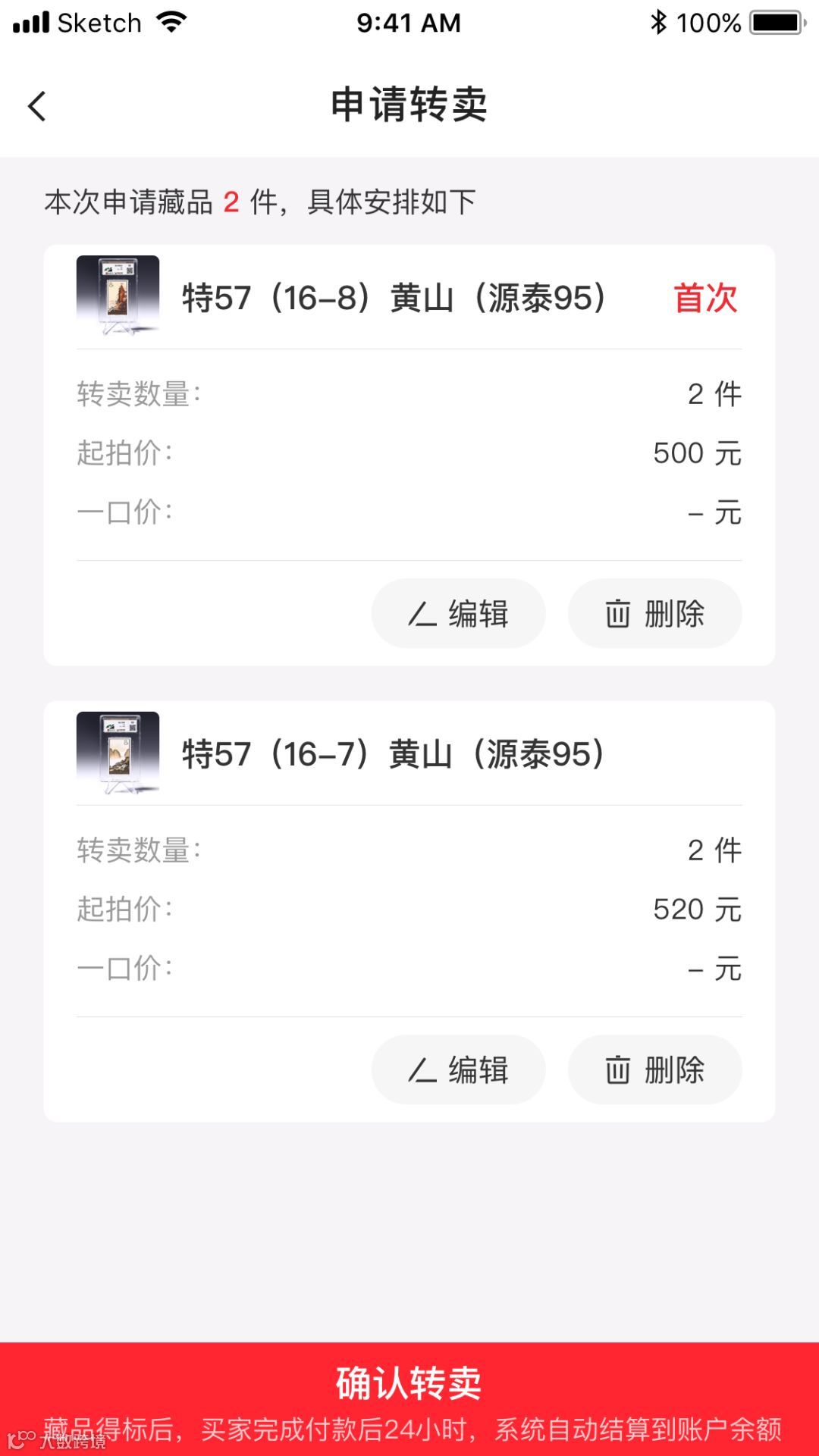The height and width of the screenshot is (1456, 819).
Task: Edit the 特57（16-8）黄山 listing
Action: [x=458, y=613]
